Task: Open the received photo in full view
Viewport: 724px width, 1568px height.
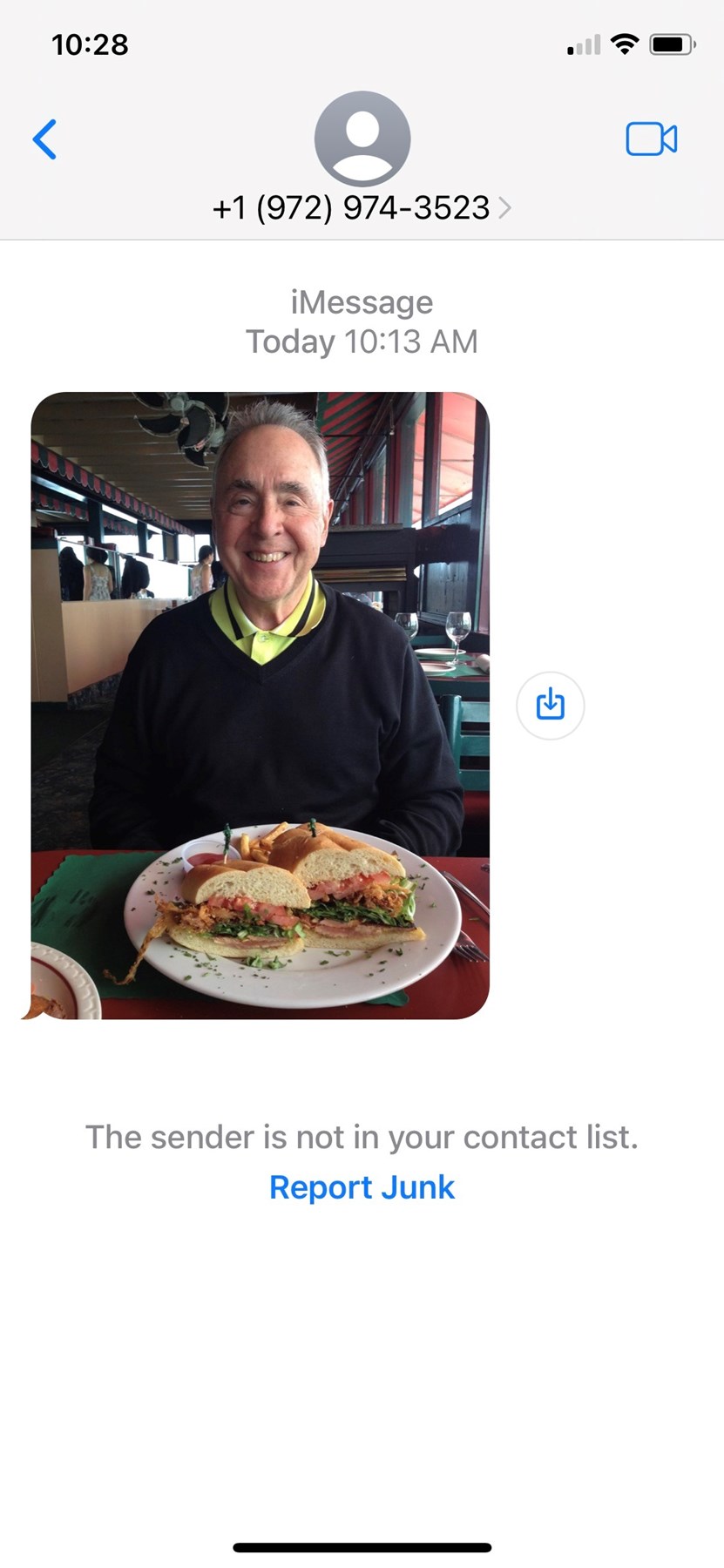Action: pyautogui.click(x=260, y=705)
